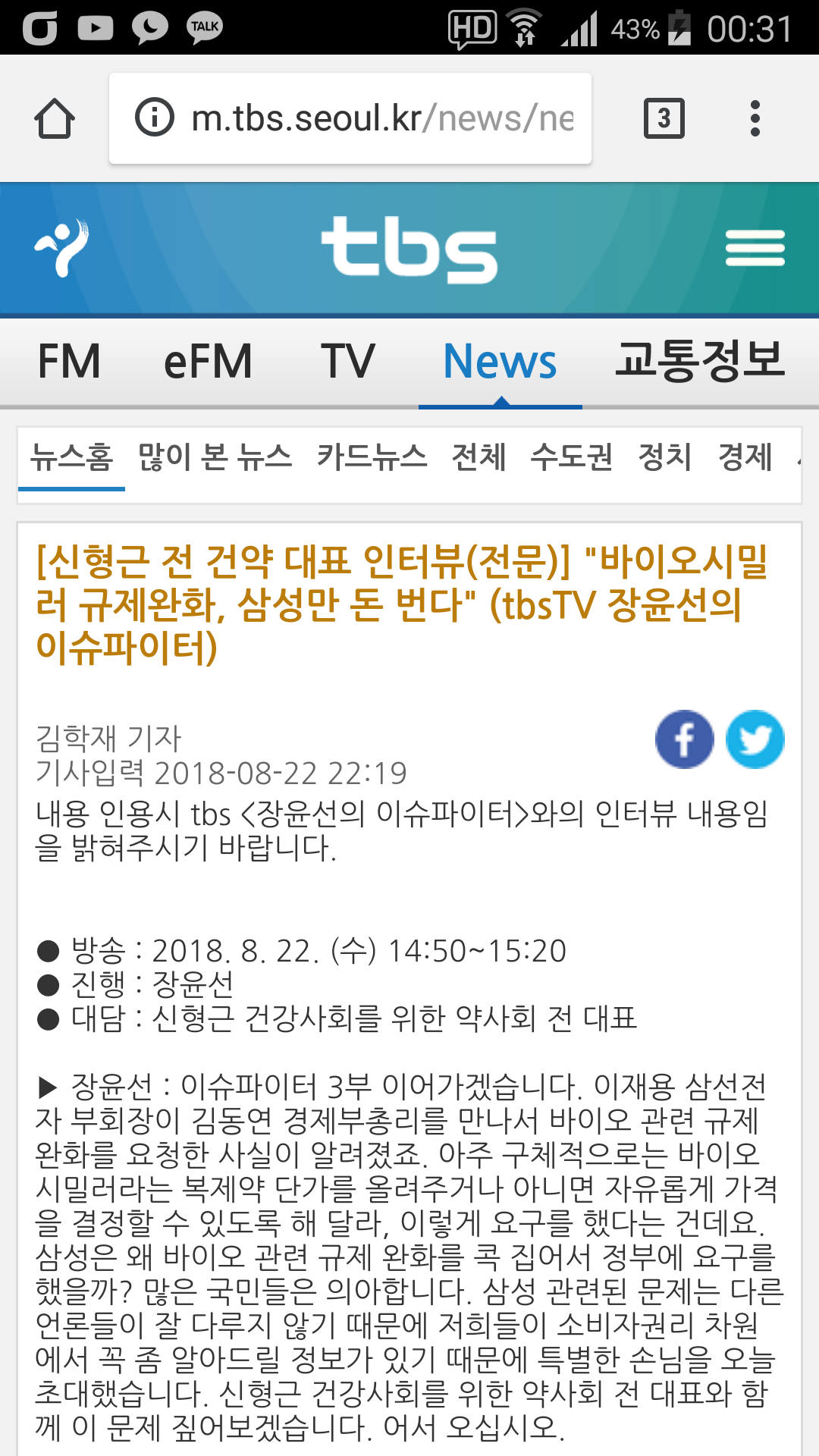819x1456 pixels.
Task: Open the 카드뉴스 section
Action: [372, 457]
